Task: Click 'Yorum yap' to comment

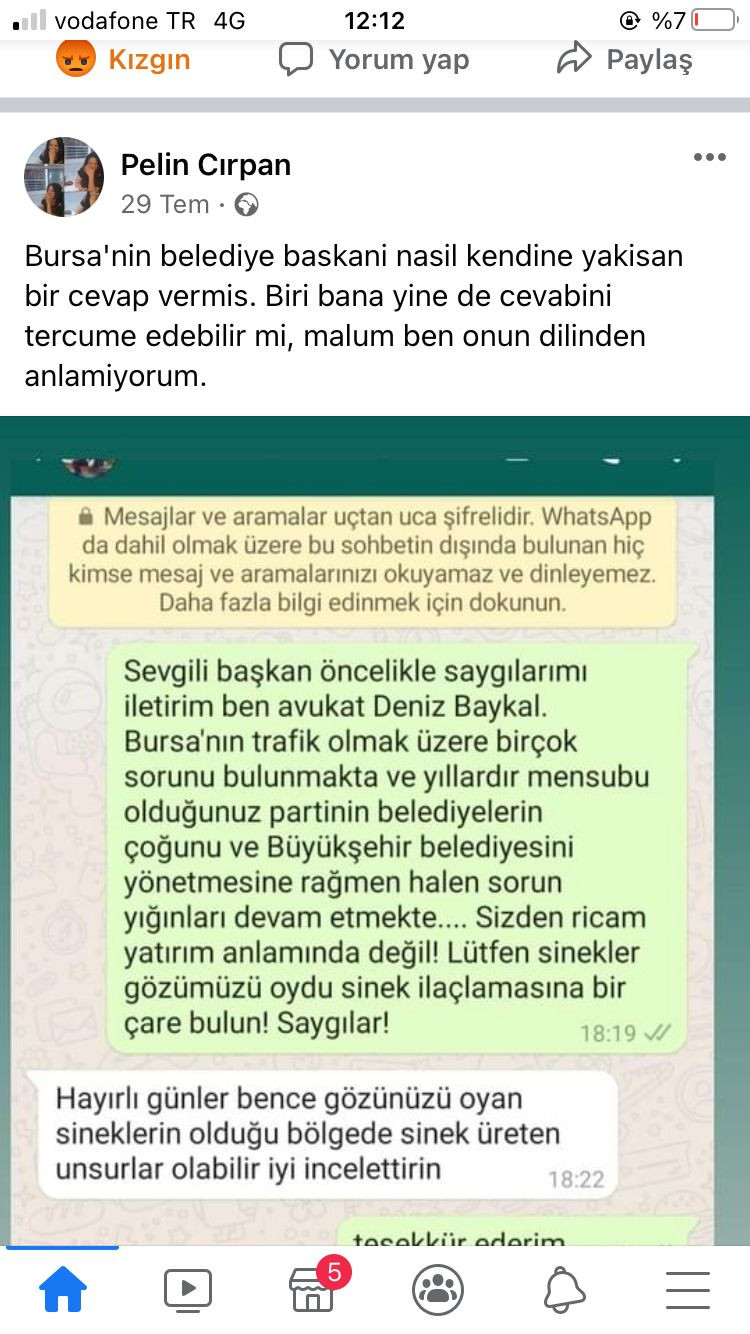Action: point(378,59)
